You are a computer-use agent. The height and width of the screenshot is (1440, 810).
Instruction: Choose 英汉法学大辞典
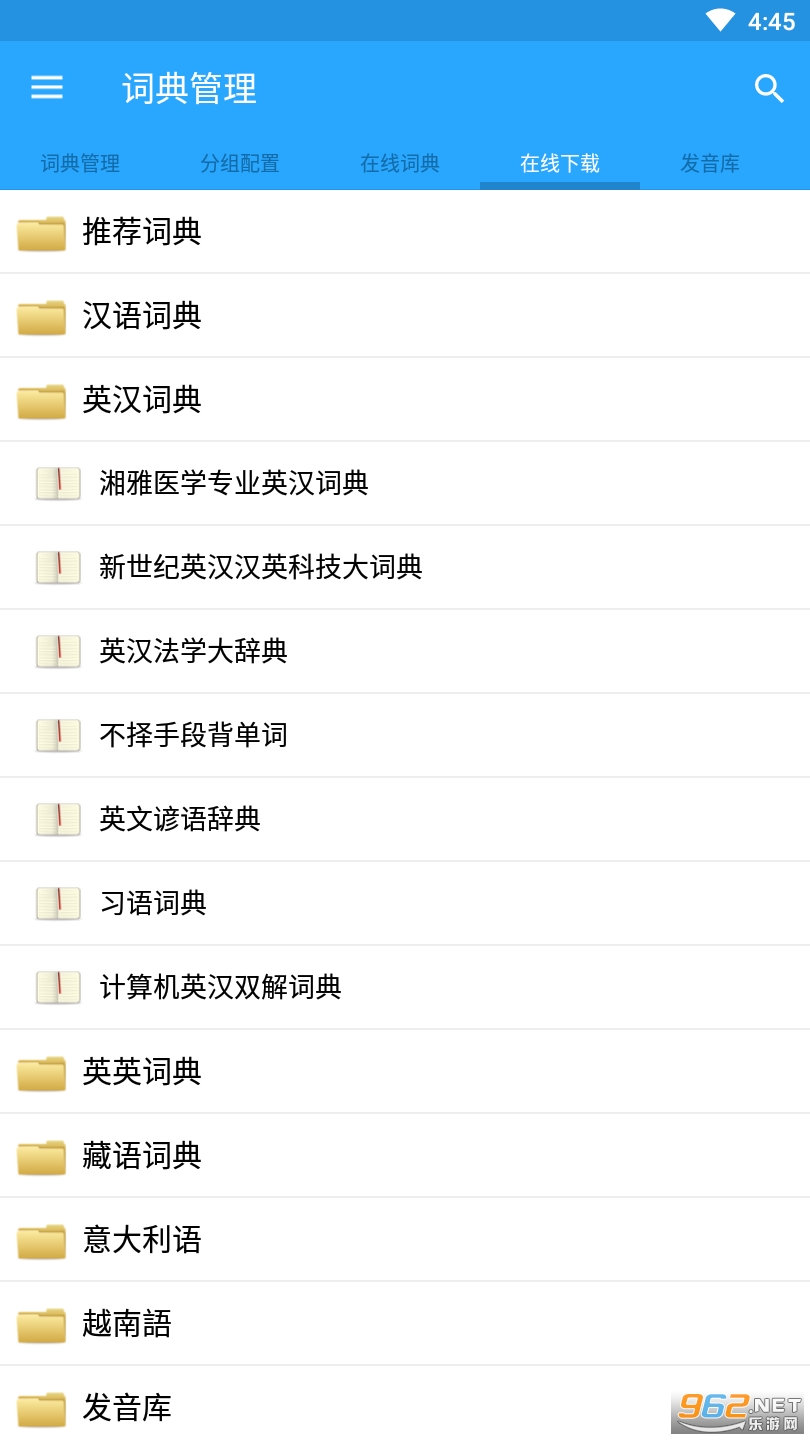(x=193, y=652)
